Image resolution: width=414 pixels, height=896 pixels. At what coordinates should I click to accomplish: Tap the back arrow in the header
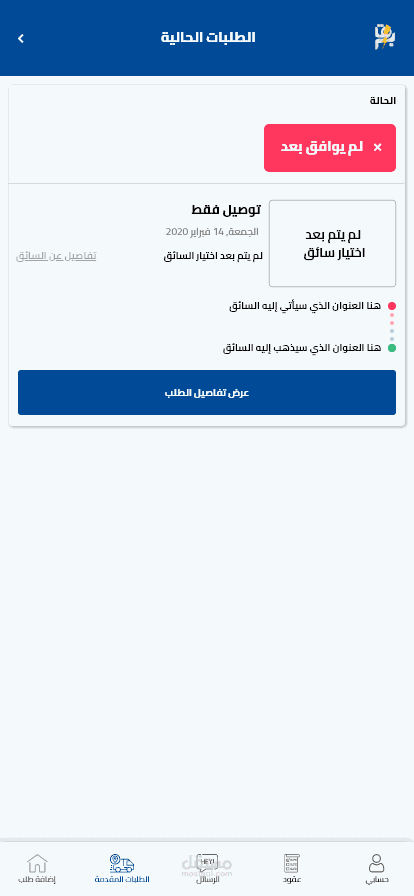pos(21,38)
